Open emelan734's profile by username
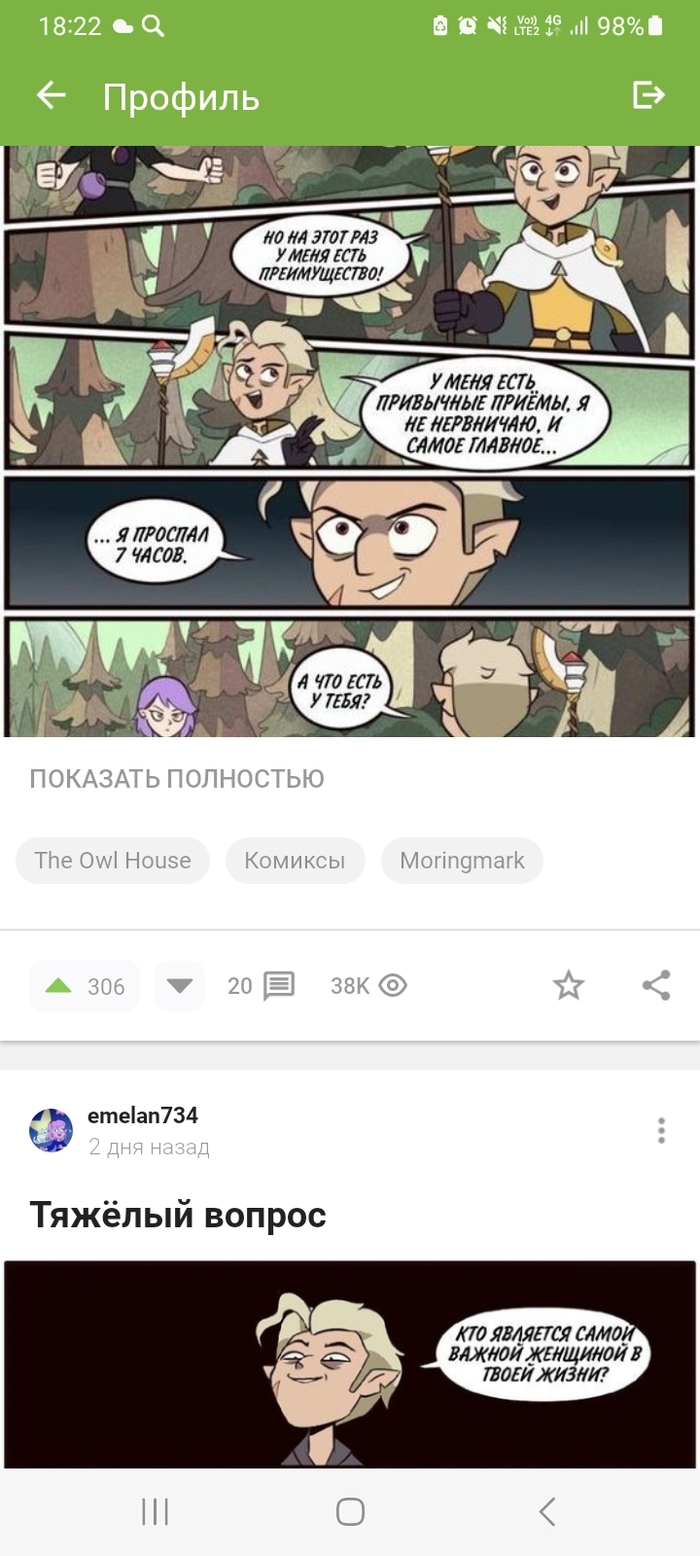 tap(143, 1116)
